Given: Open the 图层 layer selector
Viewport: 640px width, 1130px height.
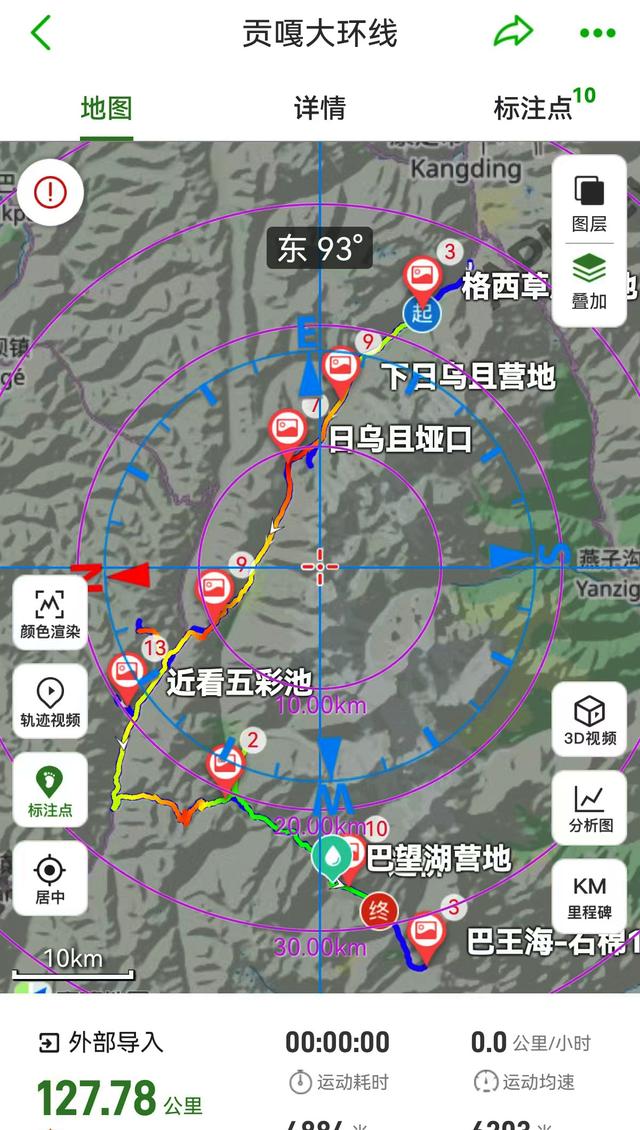Looking at the screenshot, I should [589, 204].
